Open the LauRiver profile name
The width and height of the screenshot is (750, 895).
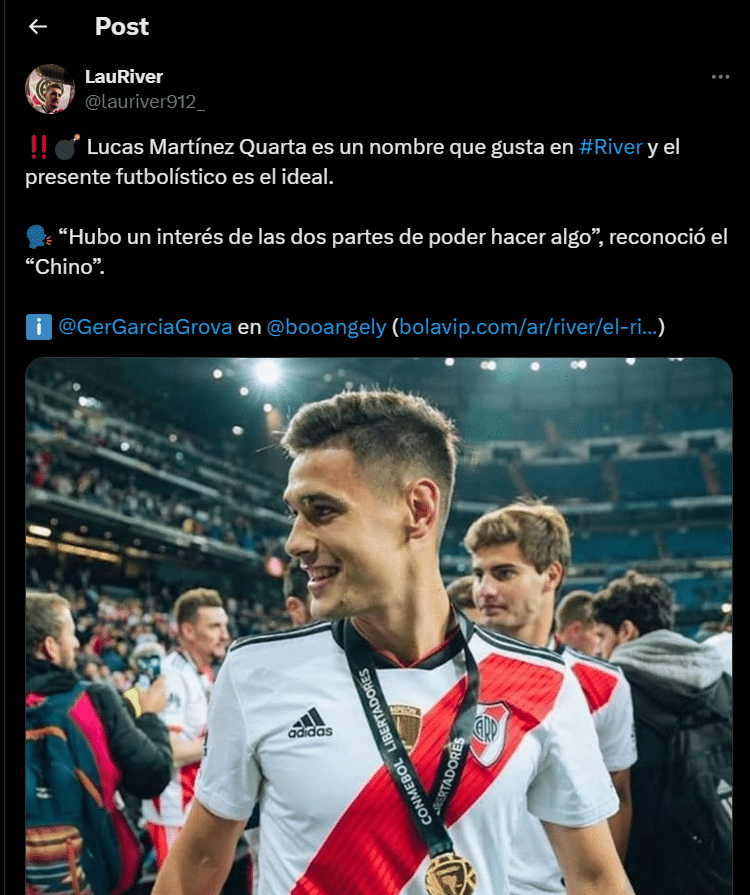point(124,77)
